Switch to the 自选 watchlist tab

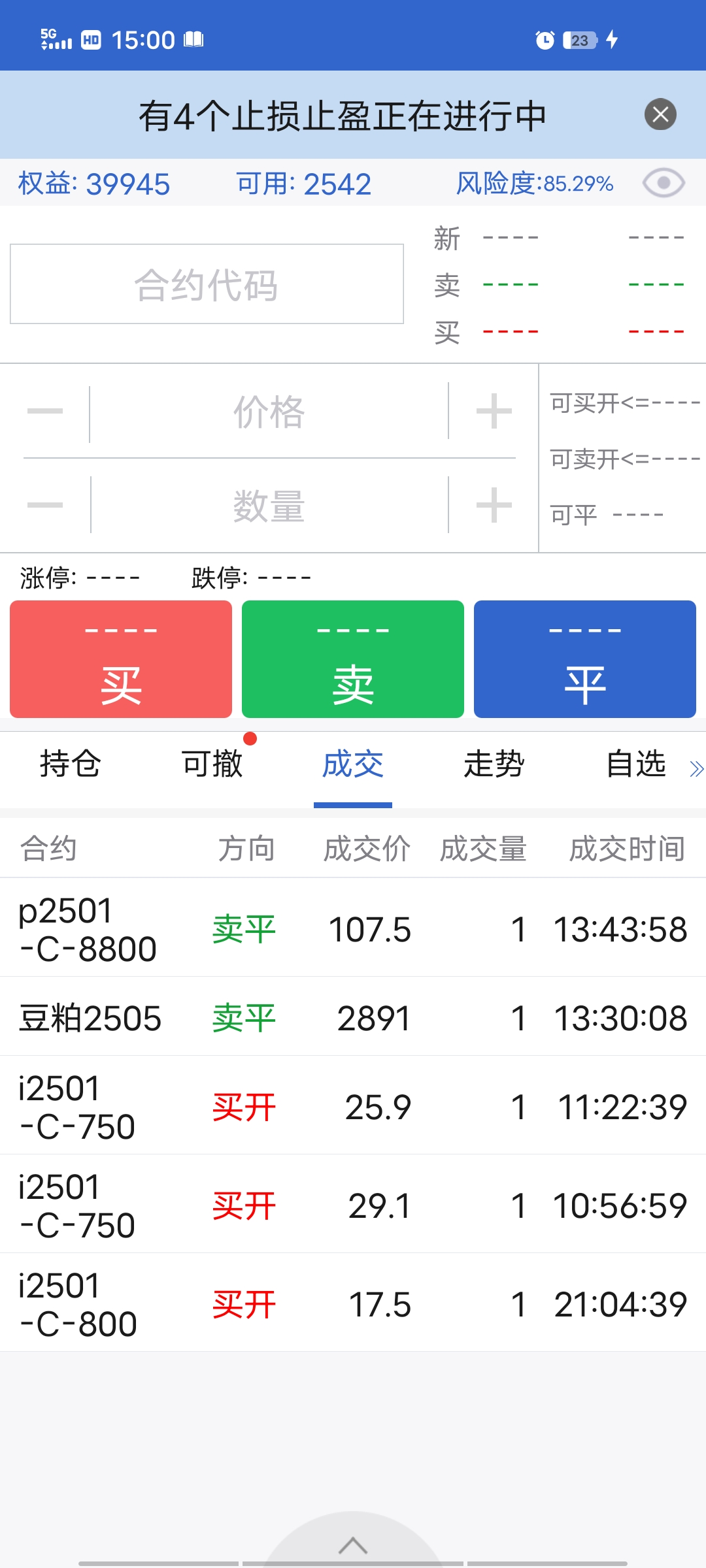point(635,764)
